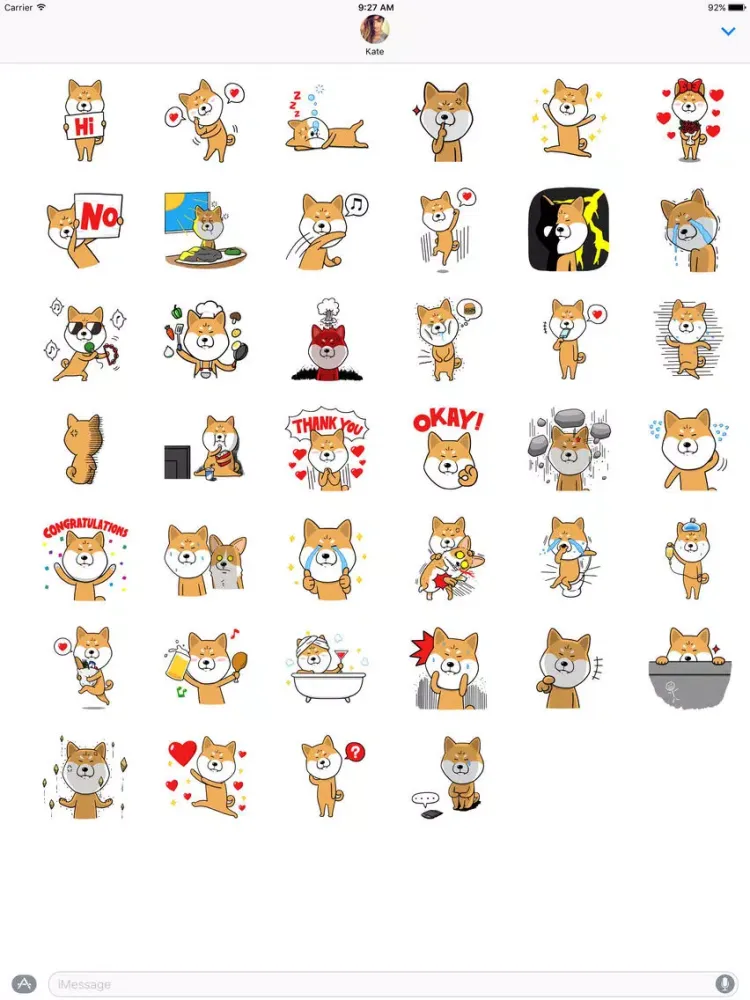Choose the THANK YOU dog sticker
750x1000 pixels.
tap(327, 450)
